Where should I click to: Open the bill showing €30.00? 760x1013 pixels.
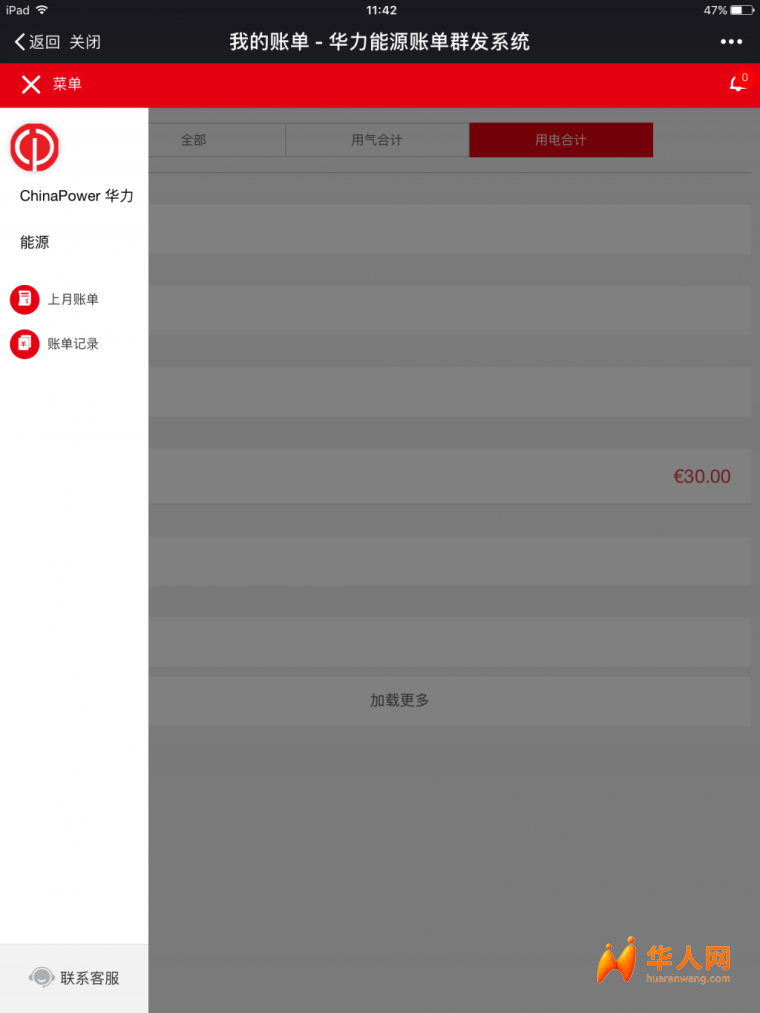(x=450, y=477)
